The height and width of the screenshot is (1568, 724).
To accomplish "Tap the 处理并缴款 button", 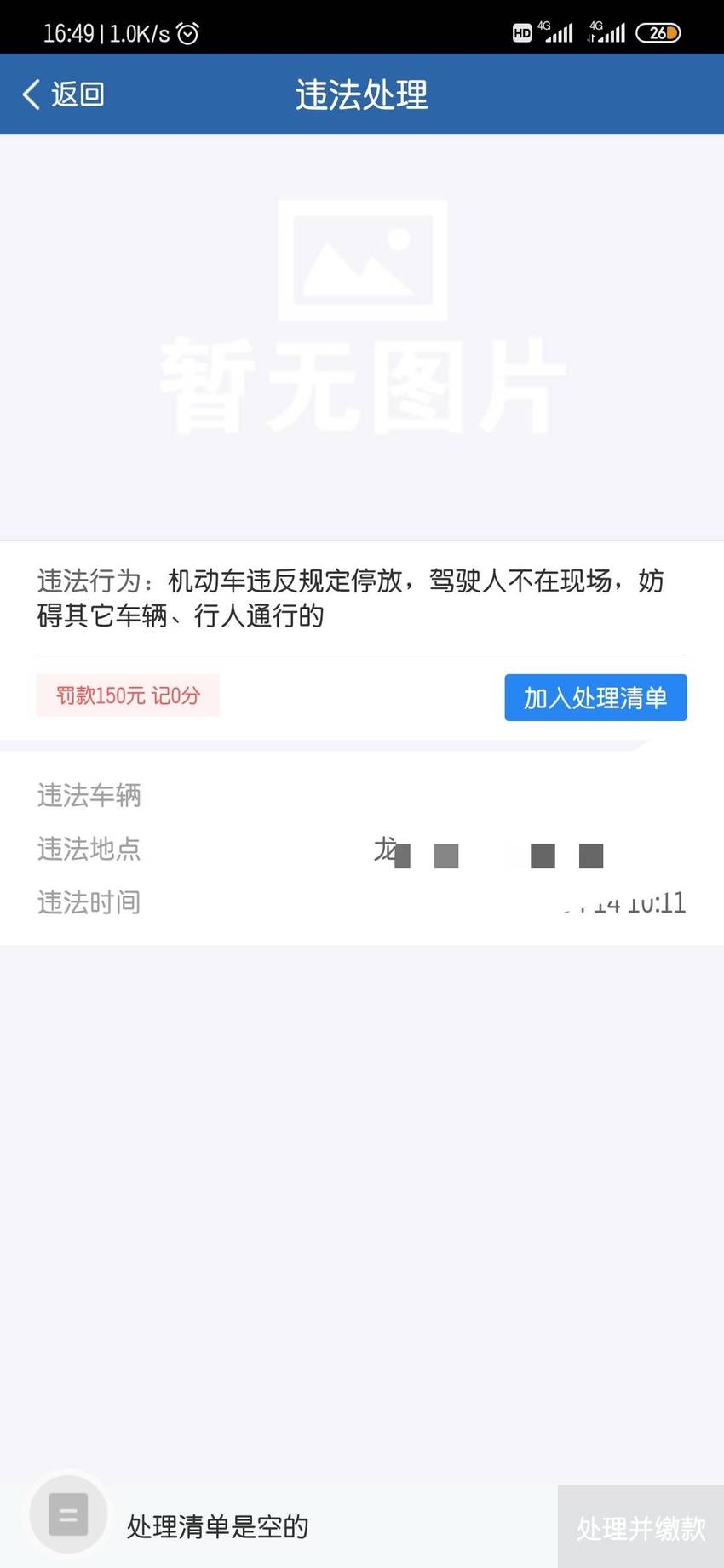I will click(641, 1527).
